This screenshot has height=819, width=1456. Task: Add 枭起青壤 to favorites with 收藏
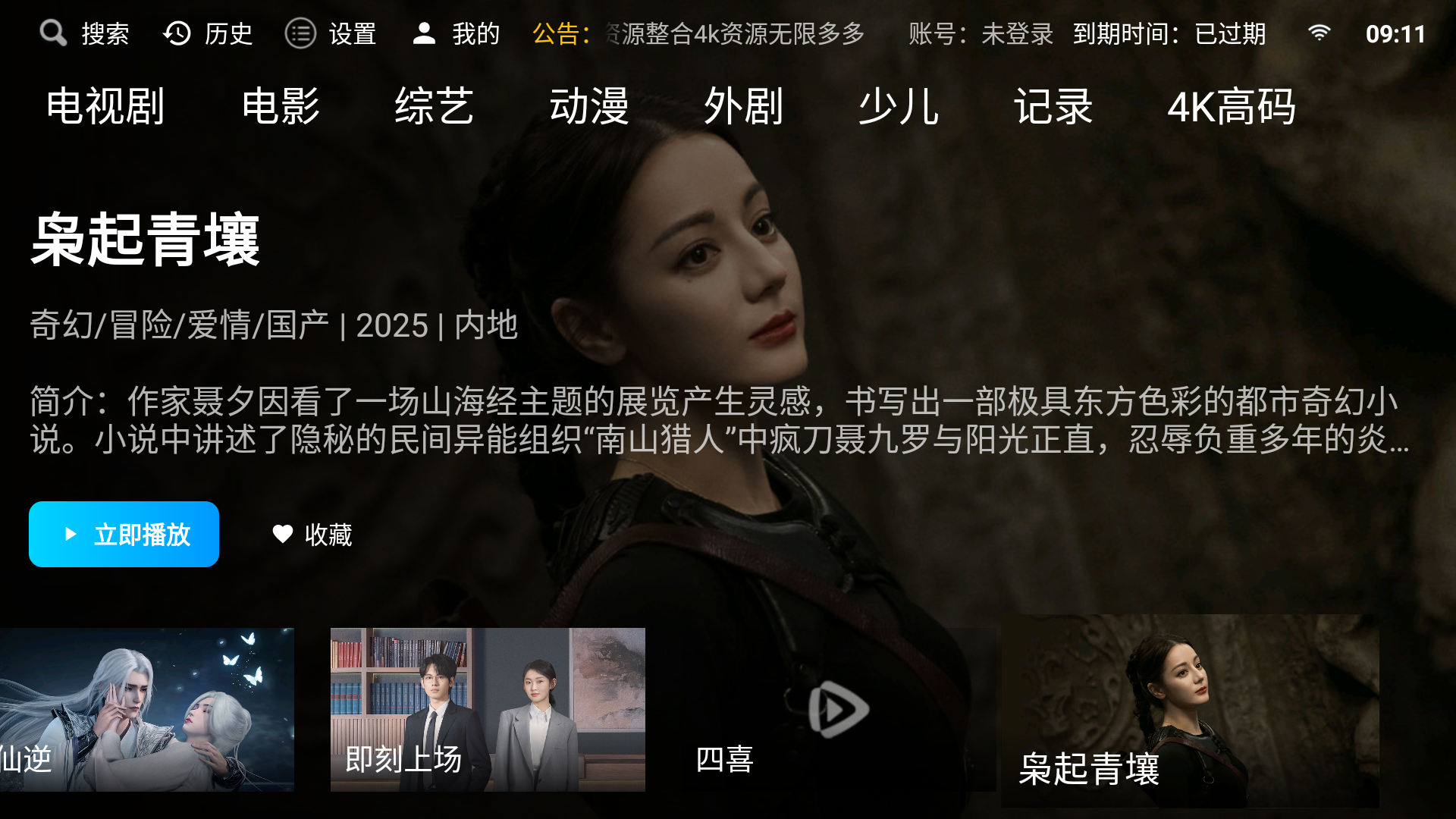pyautogui.click(x=312, y=535)
